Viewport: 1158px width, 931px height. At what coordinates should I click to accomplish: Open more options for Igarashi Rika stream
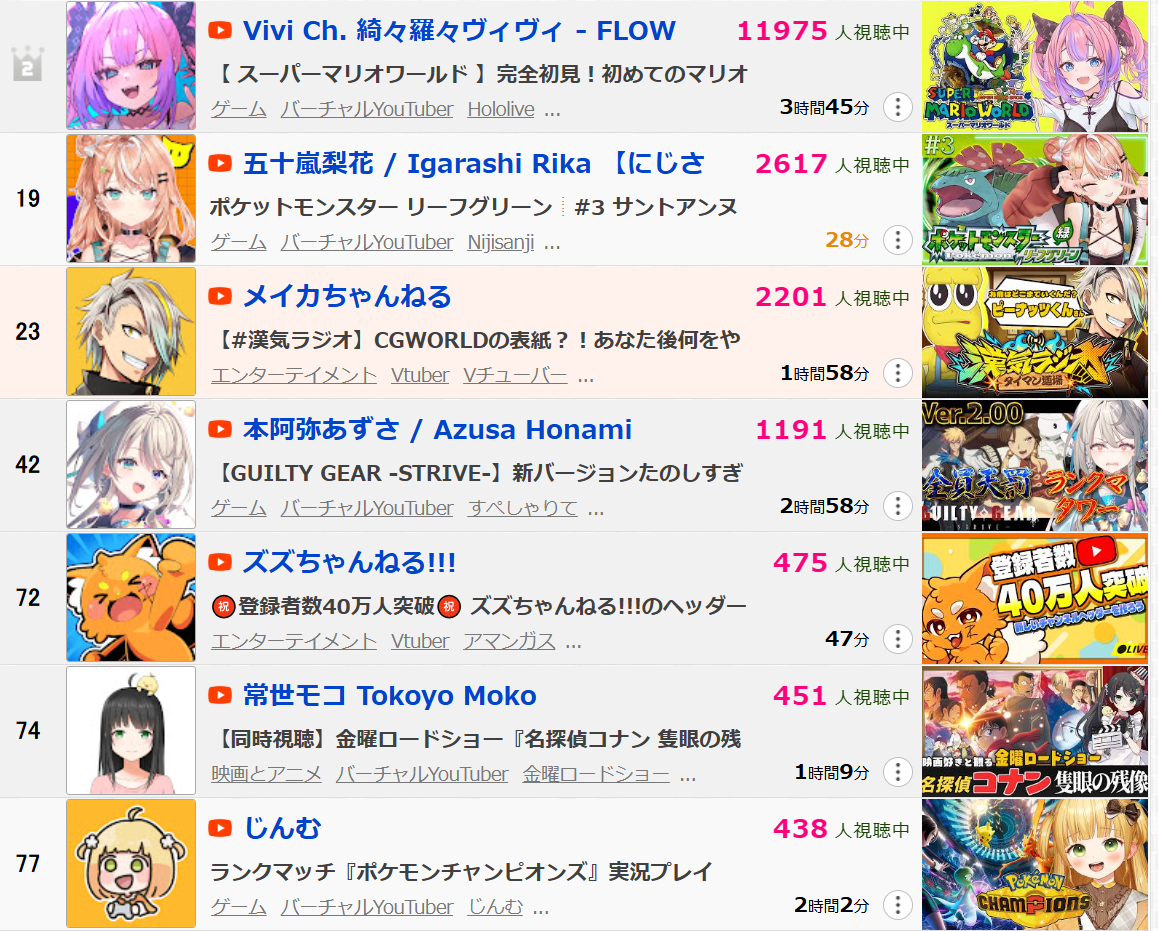pos(897,240)
